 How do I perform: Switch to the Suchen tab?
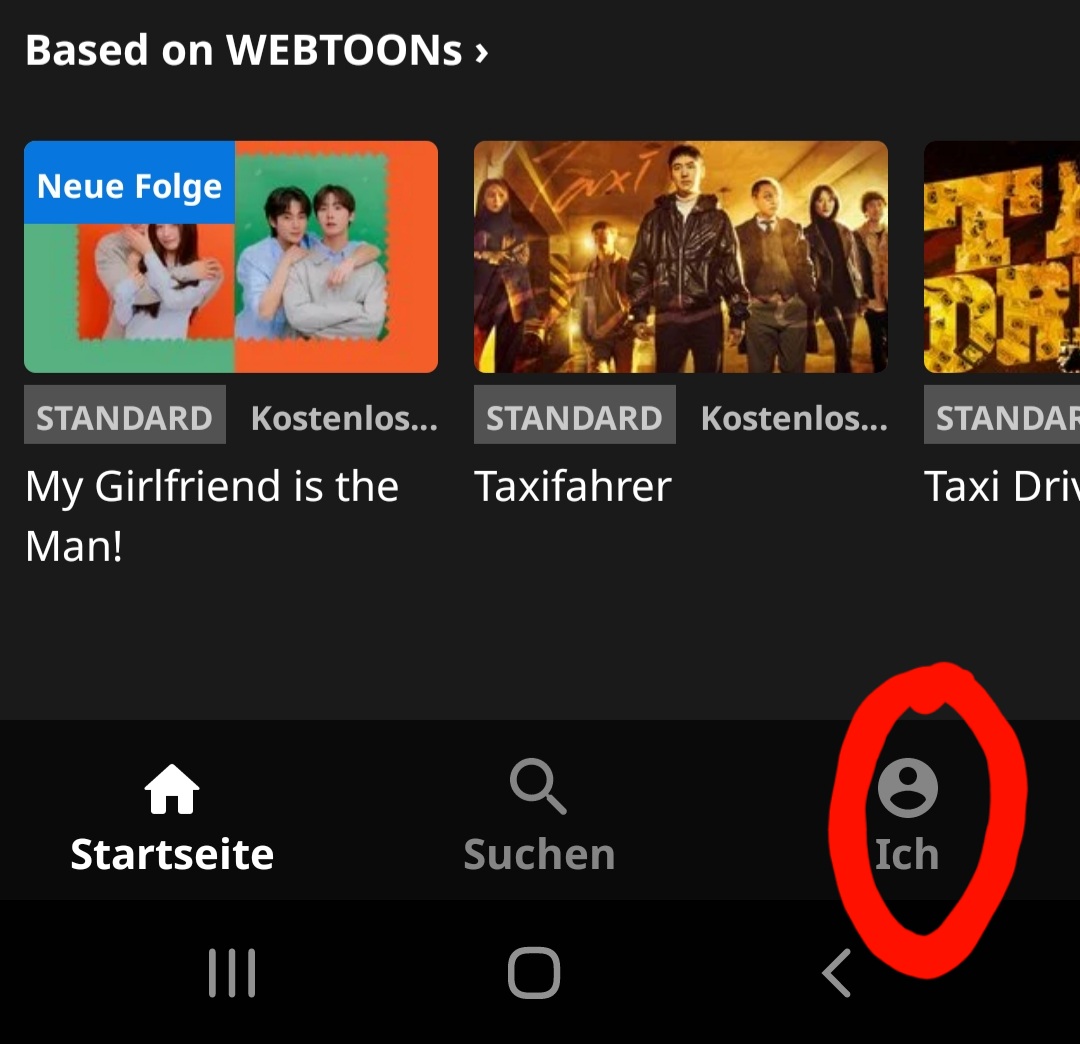pyautogui.click(x=539, y=818)
